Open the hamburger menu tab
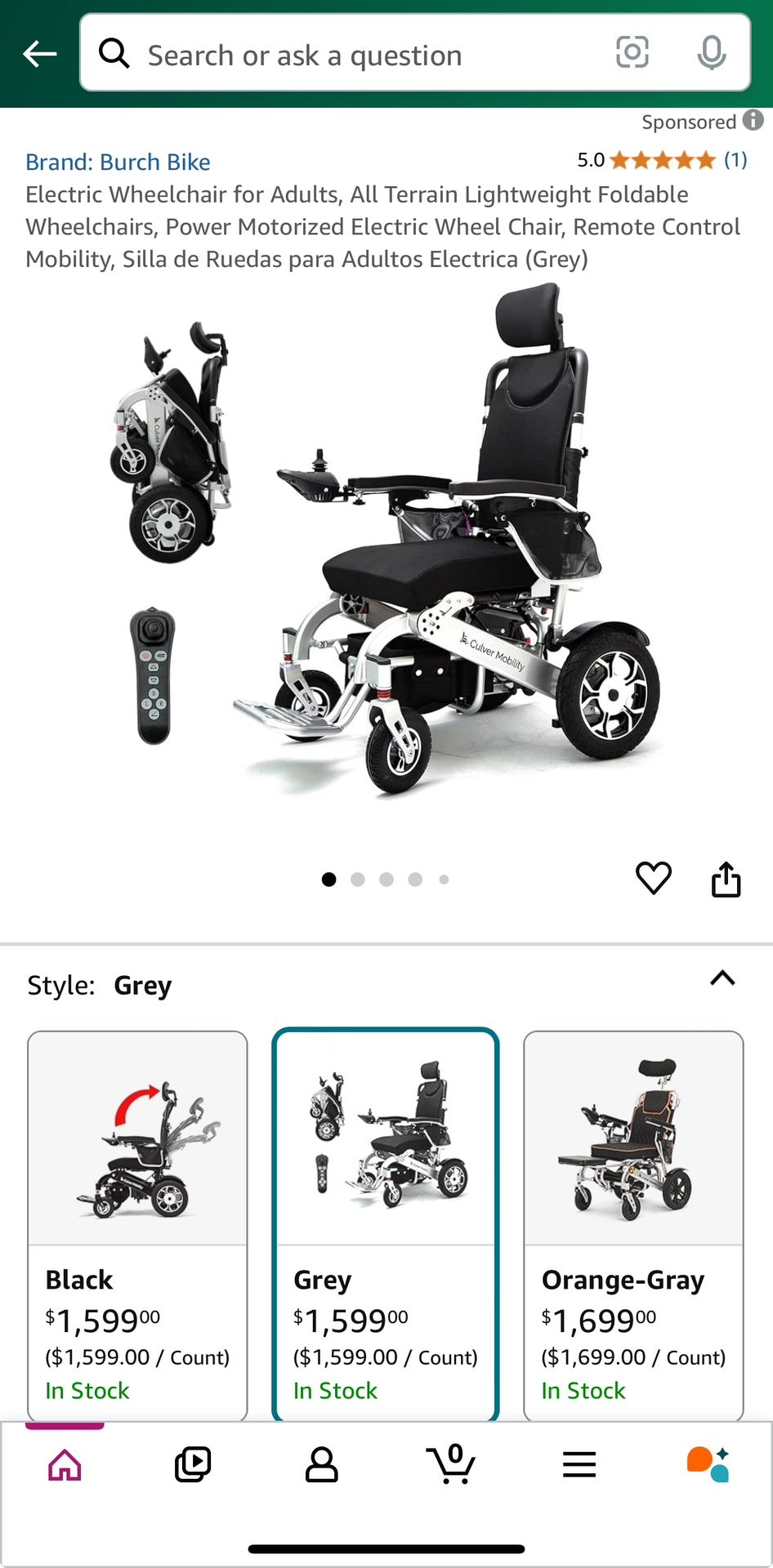Image resolution: width=773 pixels, height=1568 pixels. (x=579, y=1465)
